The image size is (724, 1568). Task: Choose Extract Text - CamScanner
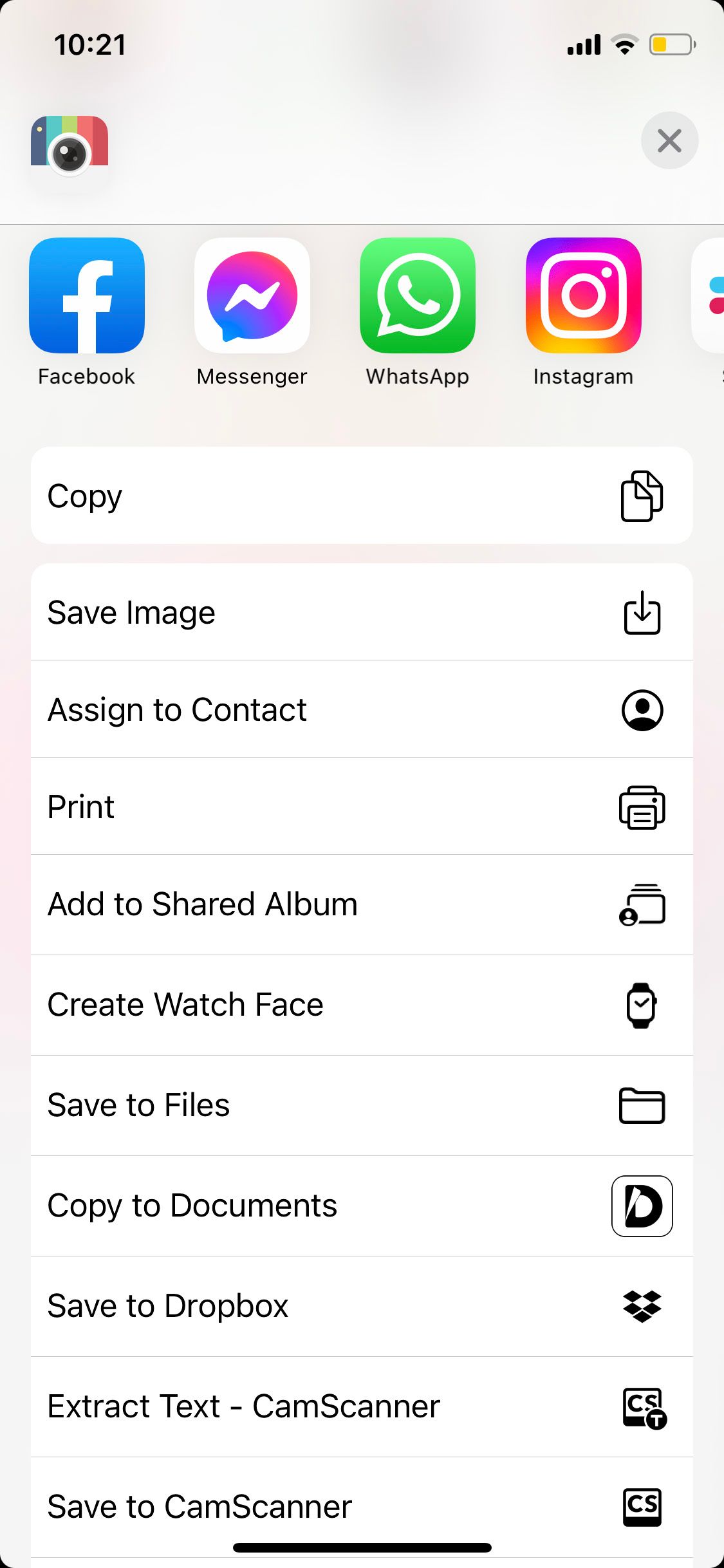(362, 1406)
